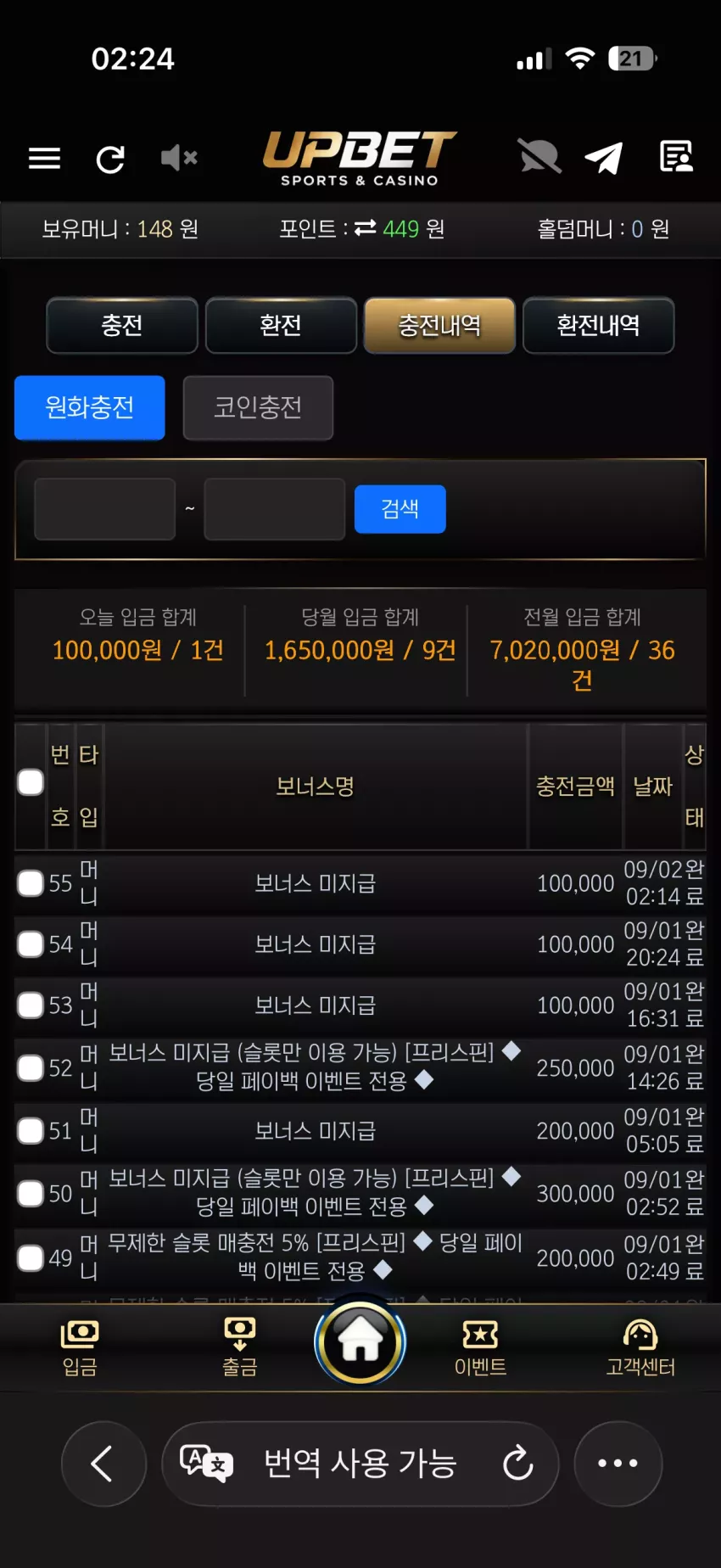Check the checkbox for row 55

31,883
